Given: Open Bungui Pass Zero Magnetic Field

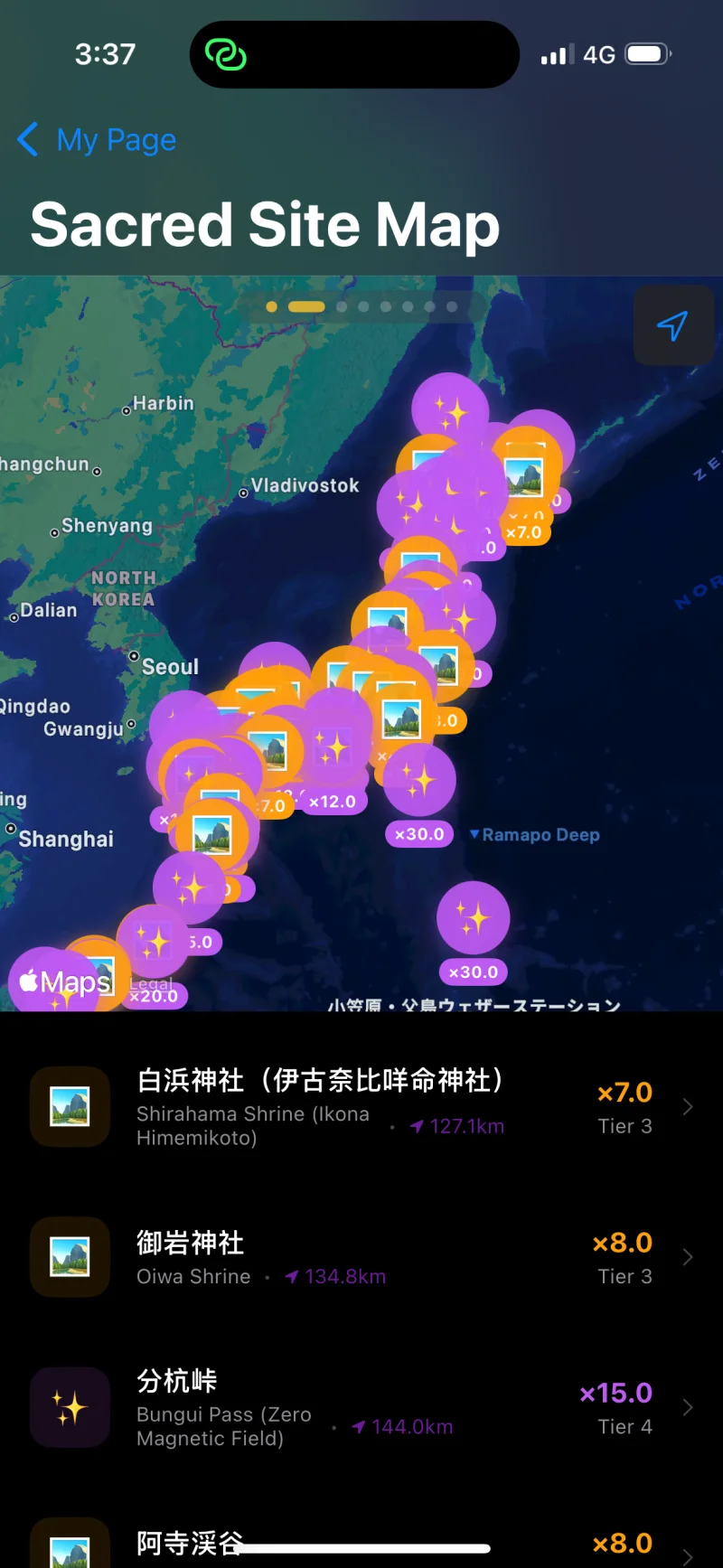Looking at the screenshot, I should pyautogui.click(x=361, y=1407).
